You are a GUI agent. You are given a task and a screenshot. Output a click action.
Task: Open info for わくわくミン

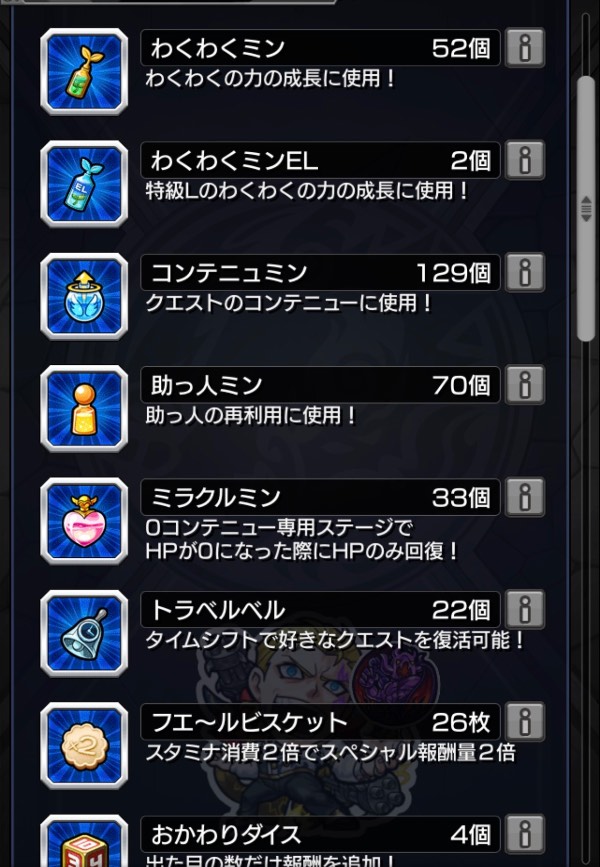point(524,47)
